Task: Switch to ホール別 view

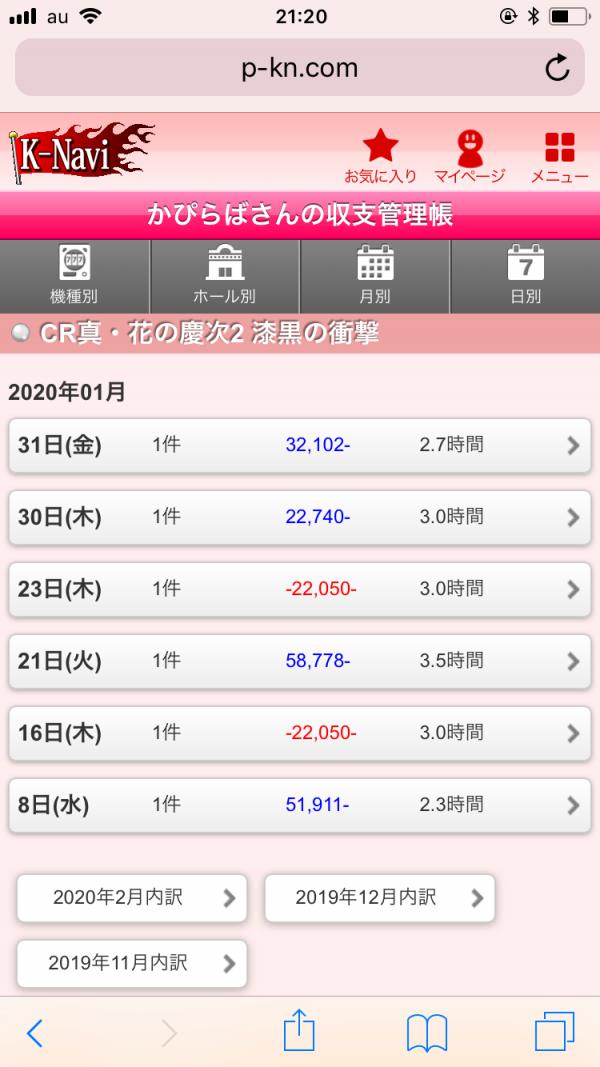Action: [224, 276]
